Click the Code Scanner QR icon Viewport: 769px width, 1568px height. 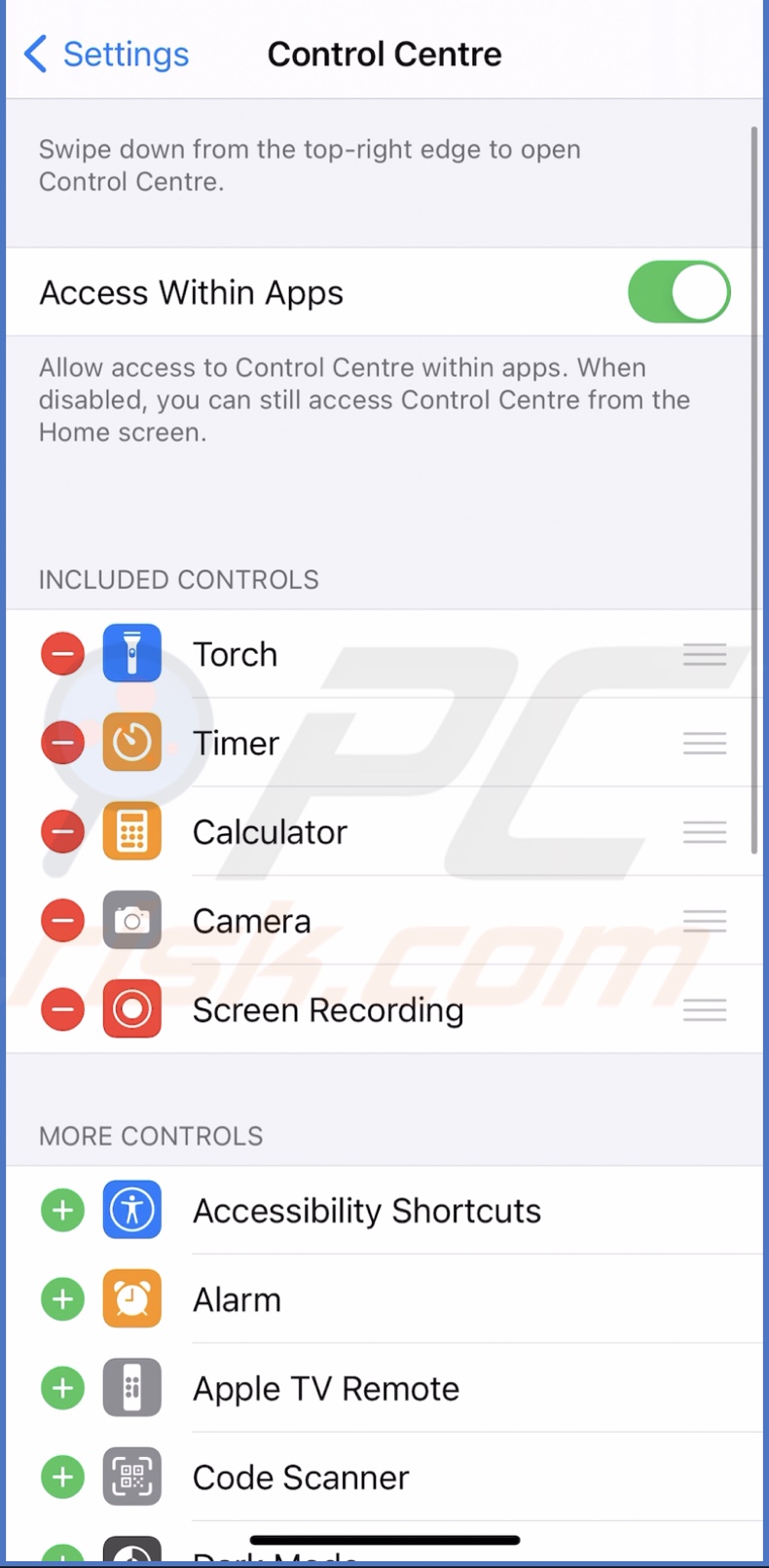click(131, 1477)
